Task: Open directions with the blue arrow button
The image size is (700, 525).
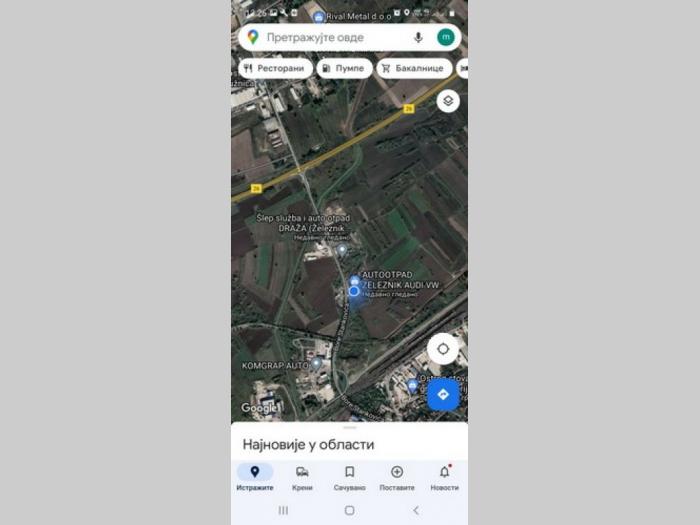Action: pos(442,394)
